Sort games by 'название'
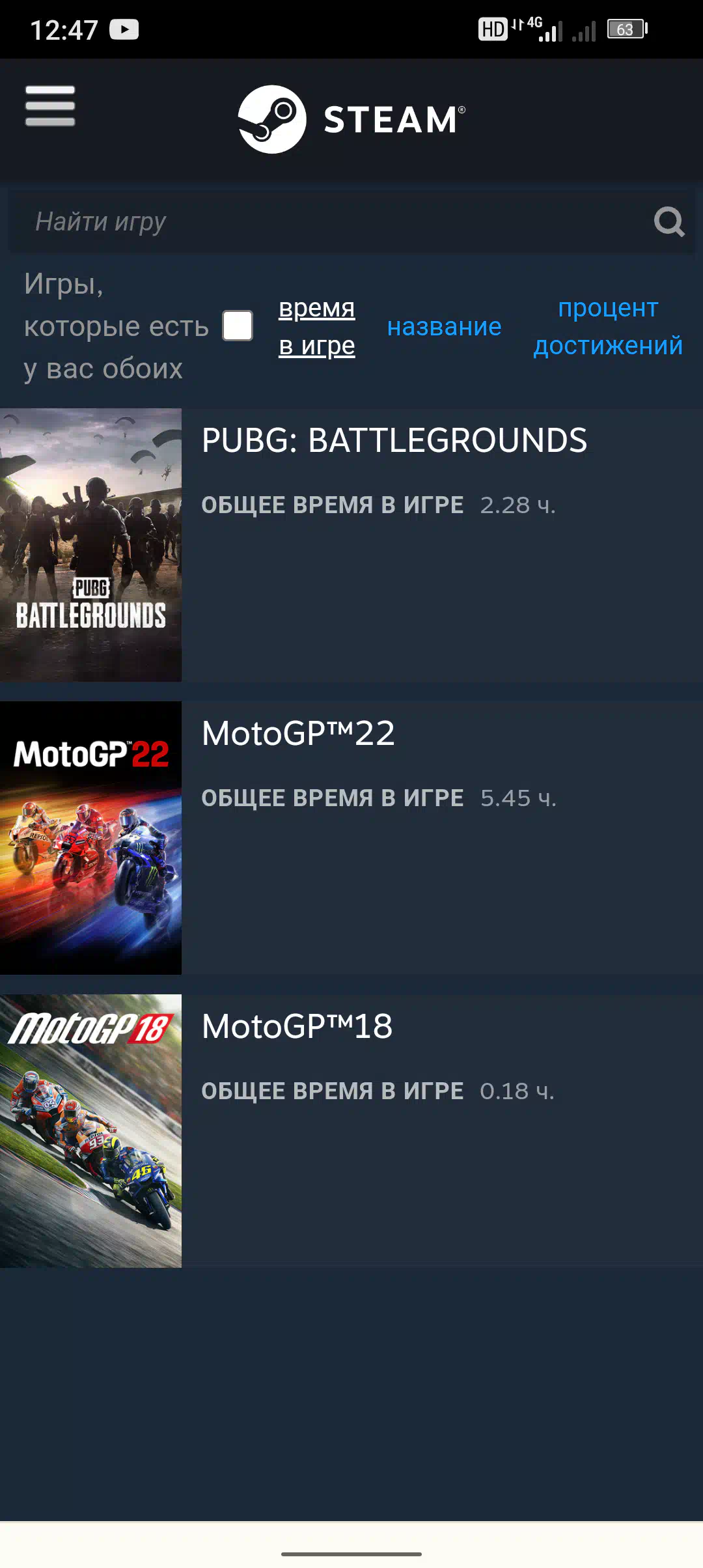This screenshot has height=1568, width=703. click(444, 327)
